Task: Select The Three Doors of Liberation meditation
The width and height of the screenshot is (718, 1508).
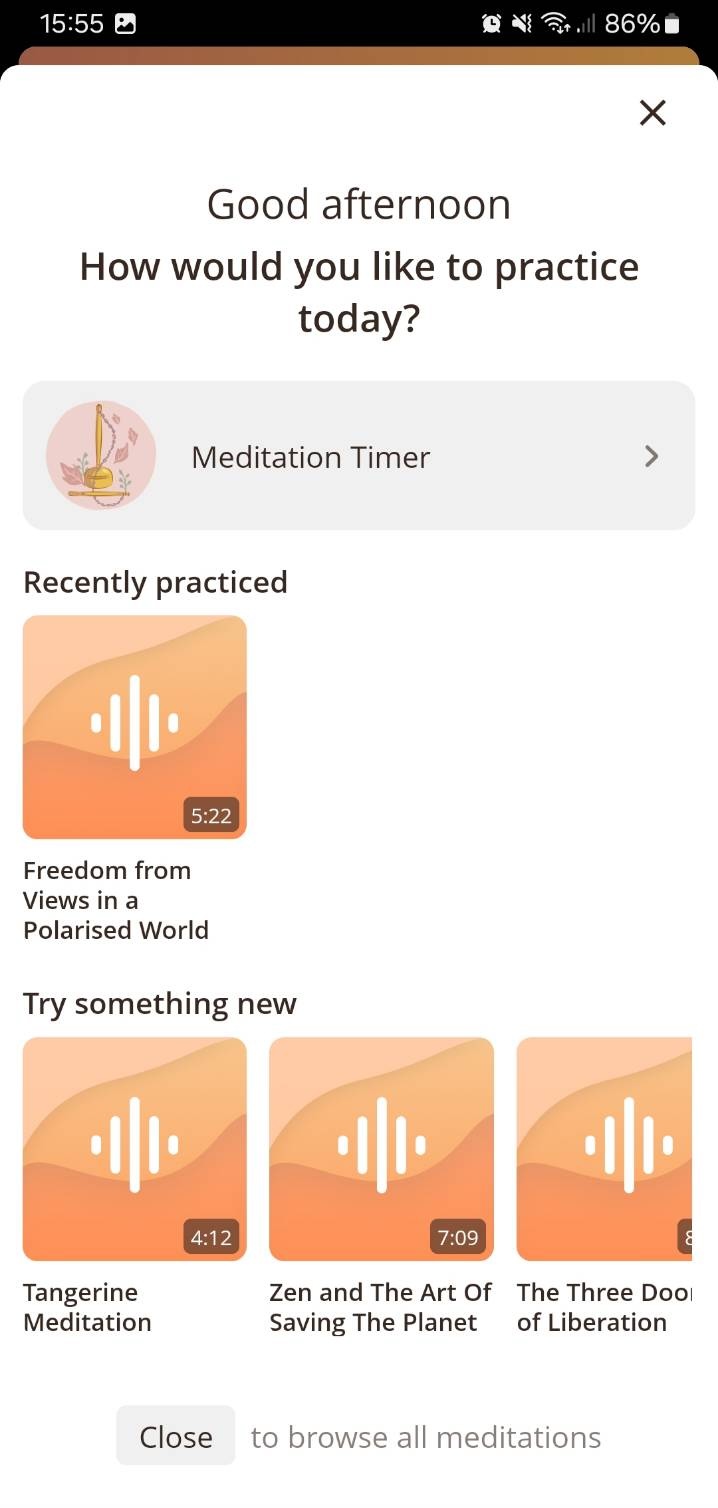Action: (604, 1149)
